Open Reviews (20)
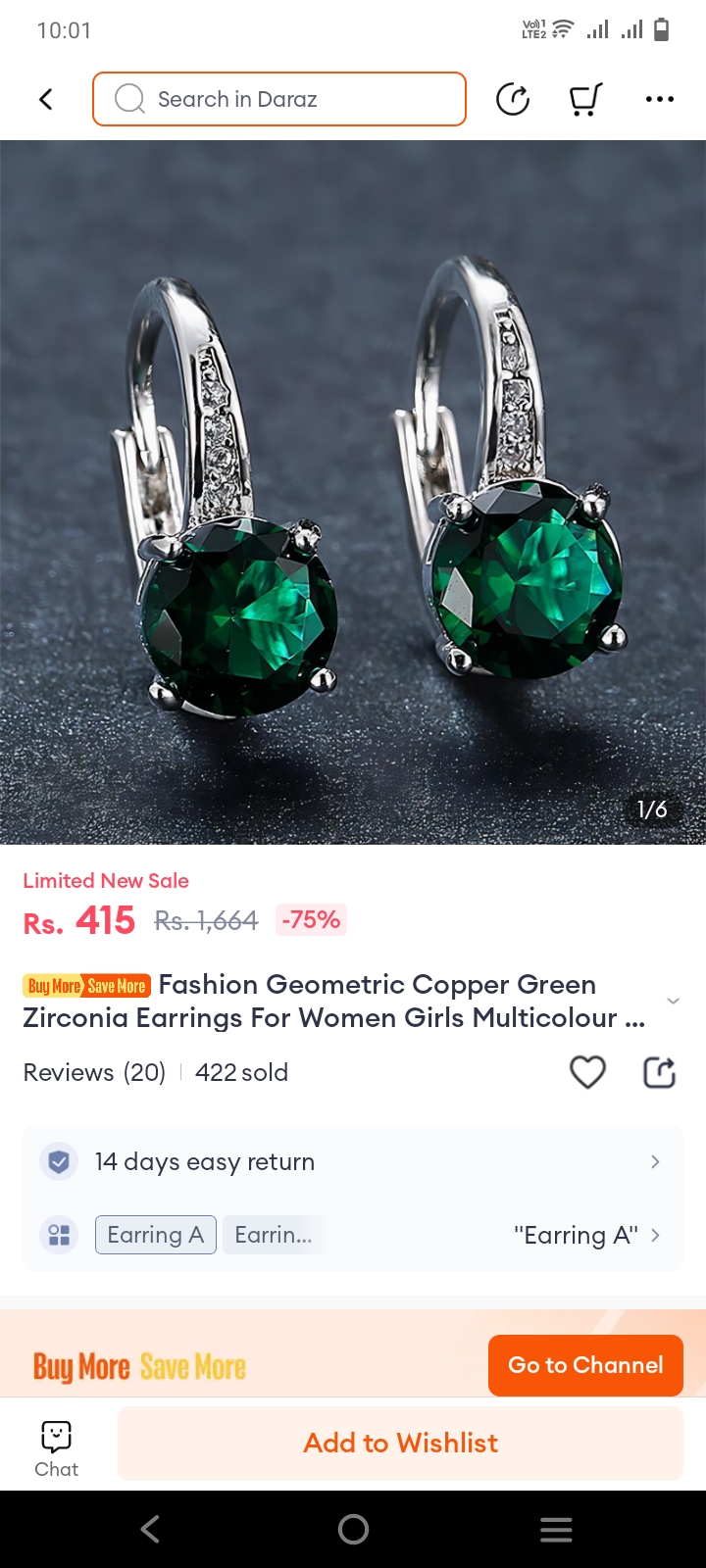 pos(94,1072)
